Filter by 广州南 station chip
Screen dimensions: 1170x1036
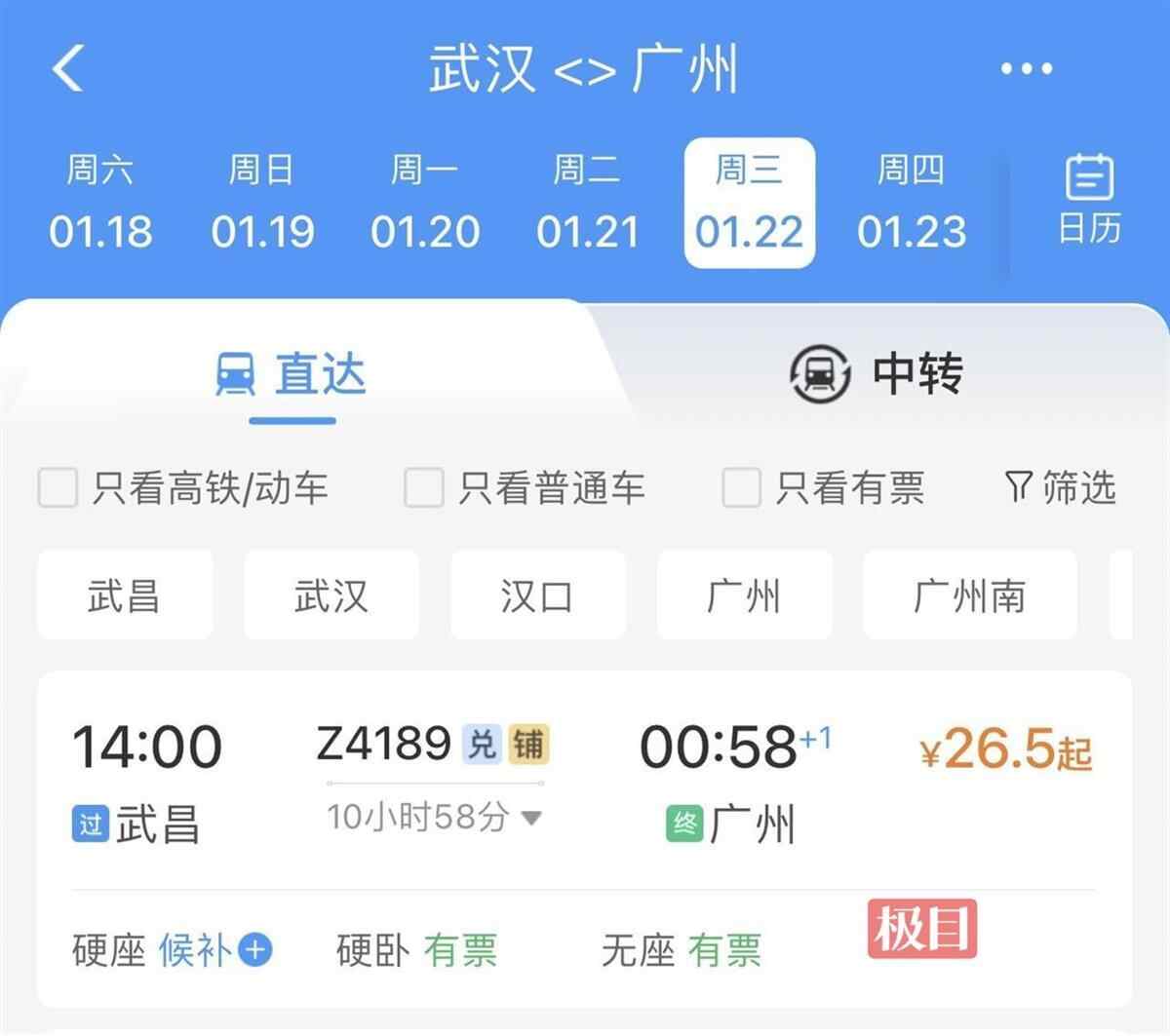(x=969, y=595)
